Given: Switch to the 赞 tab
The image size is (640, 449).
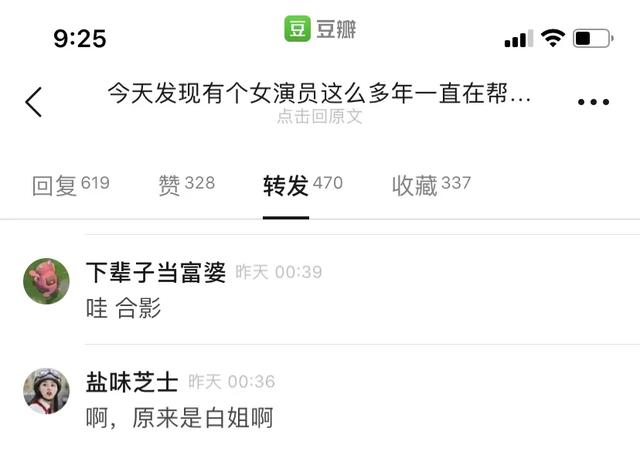Looking at the screenshot, I should click(186, 184).
